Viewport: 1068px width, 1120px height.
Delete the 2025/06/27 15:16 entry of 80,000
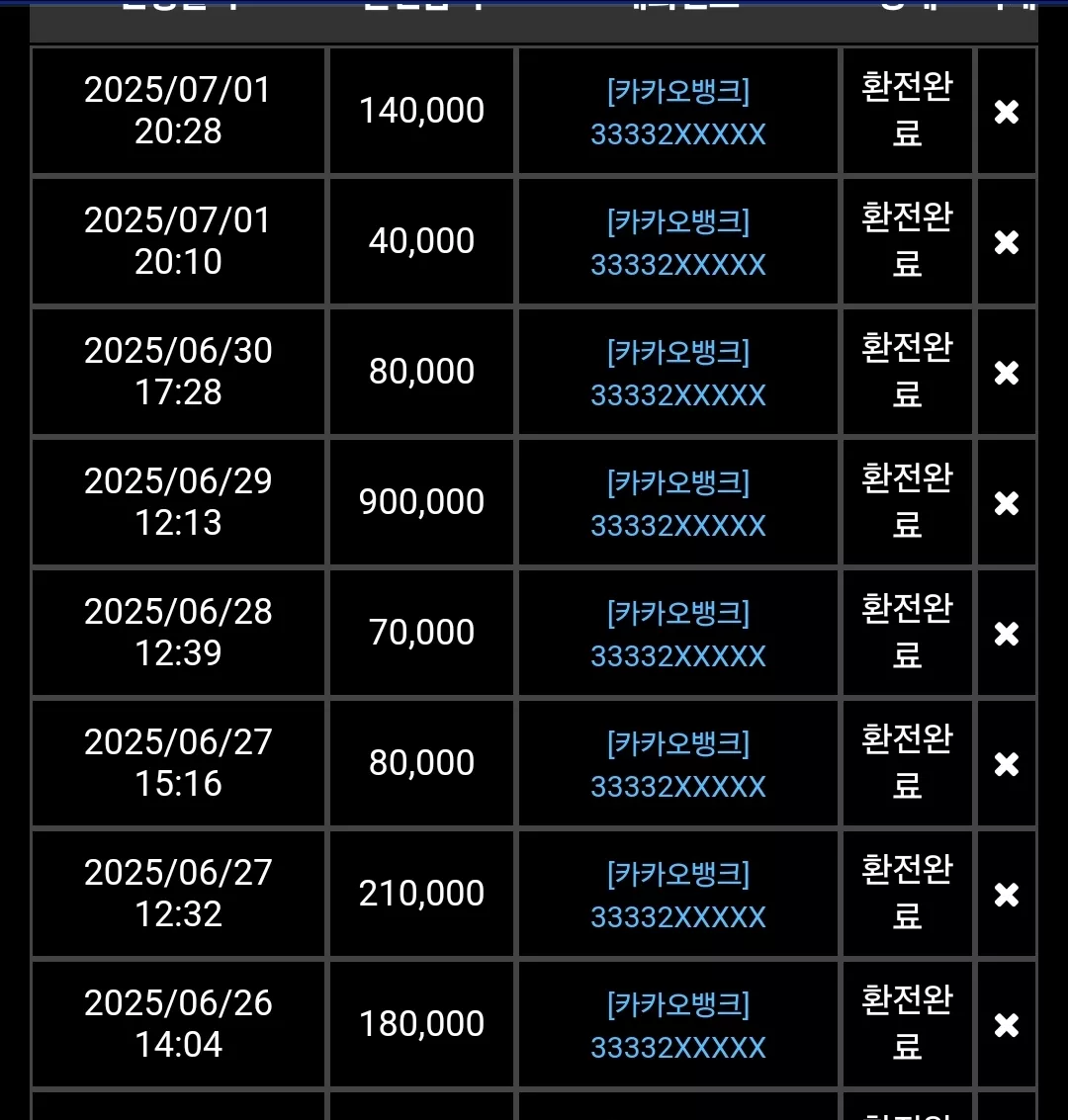click(1006, 764)
